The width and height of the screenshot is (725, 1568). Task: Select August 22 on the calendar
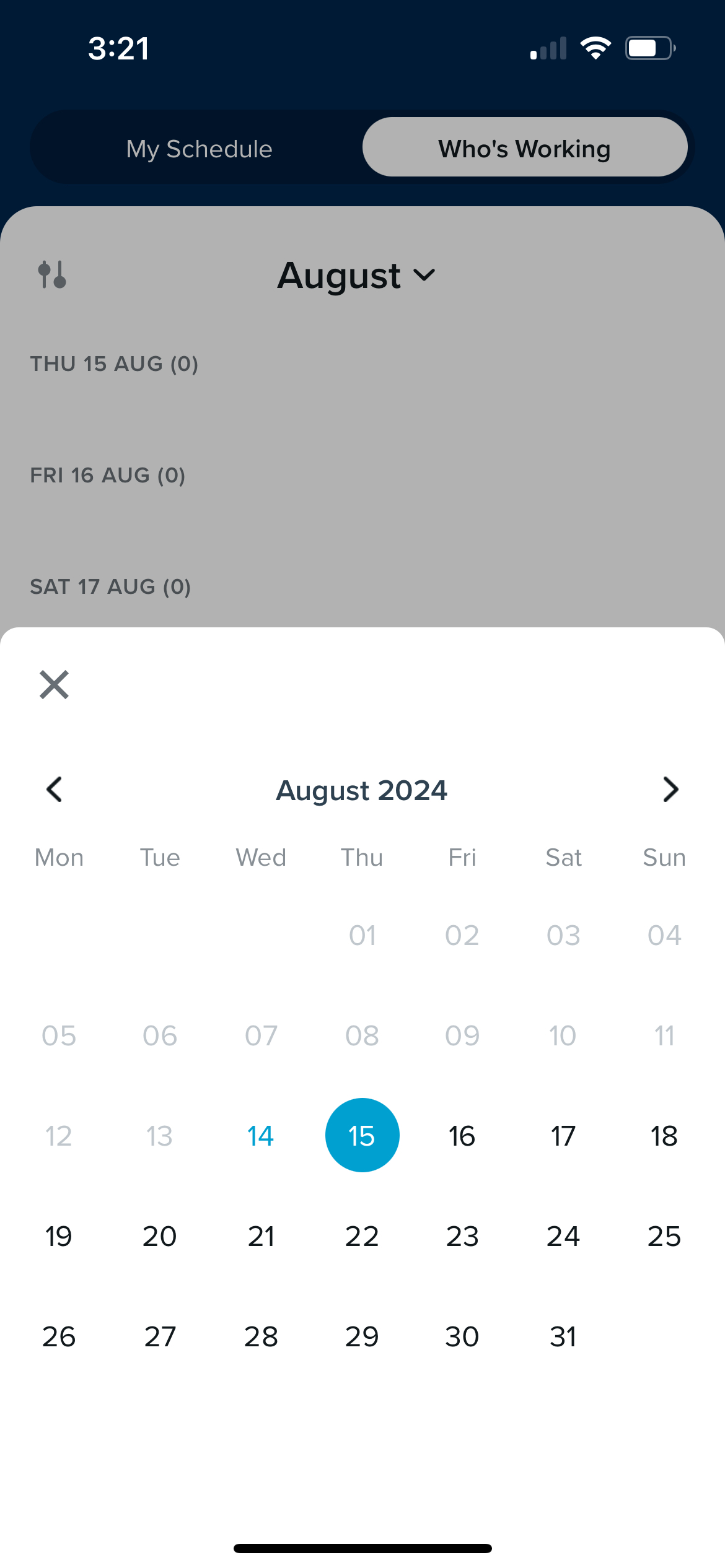click(362, 1236)
